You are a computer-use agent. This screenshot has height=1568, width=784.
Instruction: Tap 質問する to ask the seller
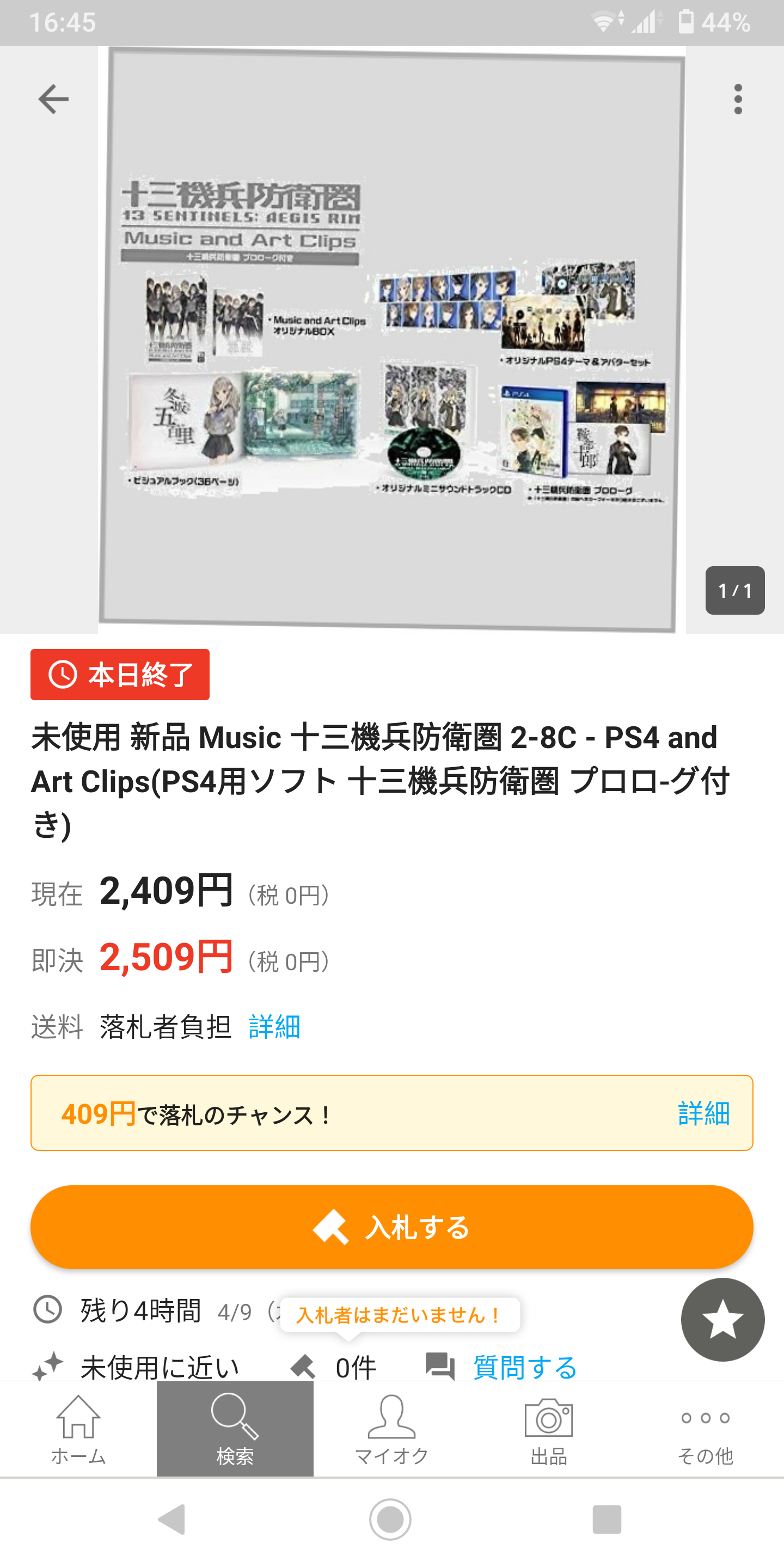(x=525, y=1367)
